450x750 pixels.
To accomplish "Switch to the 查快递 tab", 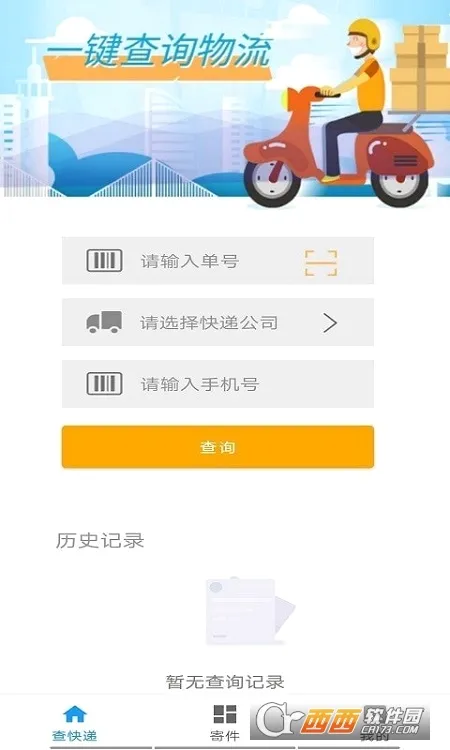I will click(75, 723).
